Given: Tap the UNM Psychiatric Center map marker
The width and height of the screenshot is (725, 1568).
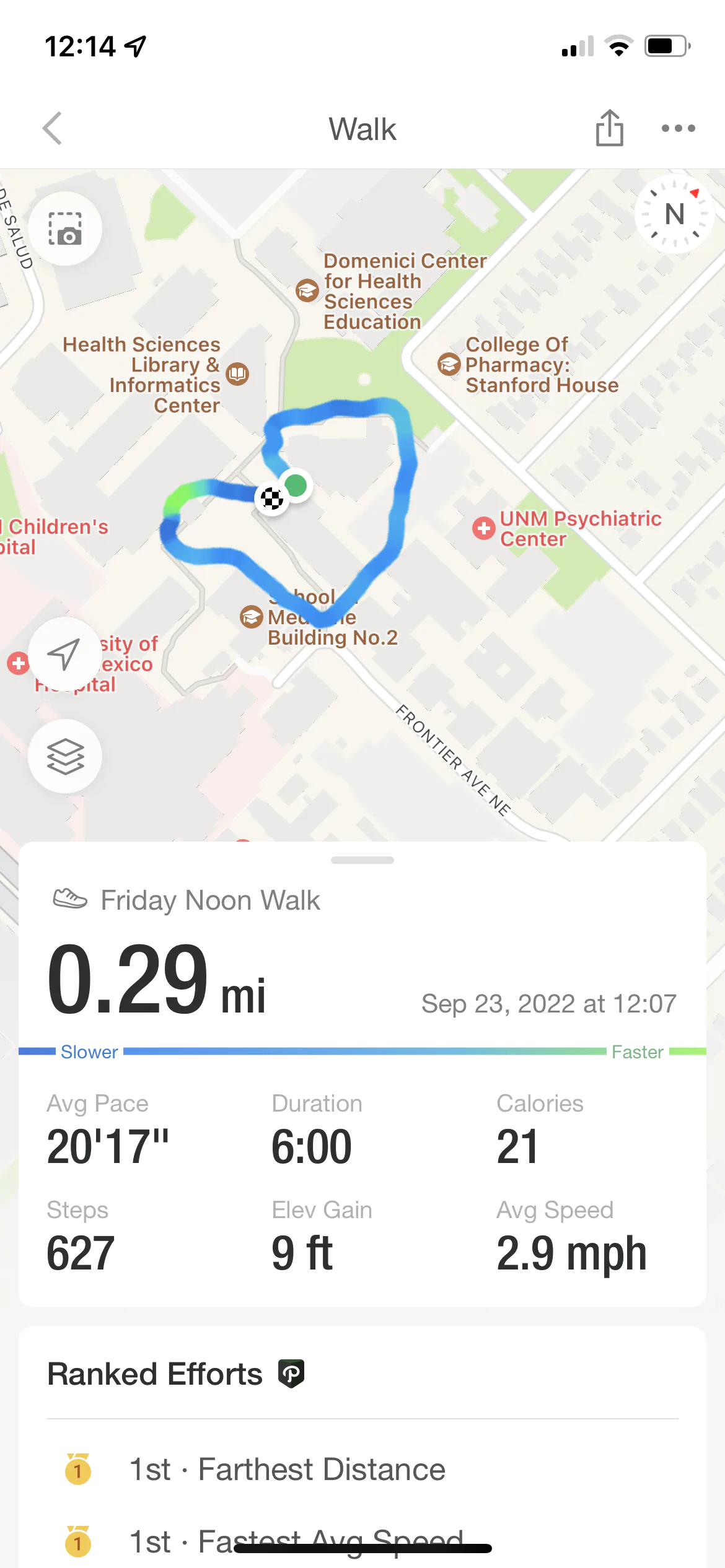Looking at the screenshot, I should tap(484, 528).
